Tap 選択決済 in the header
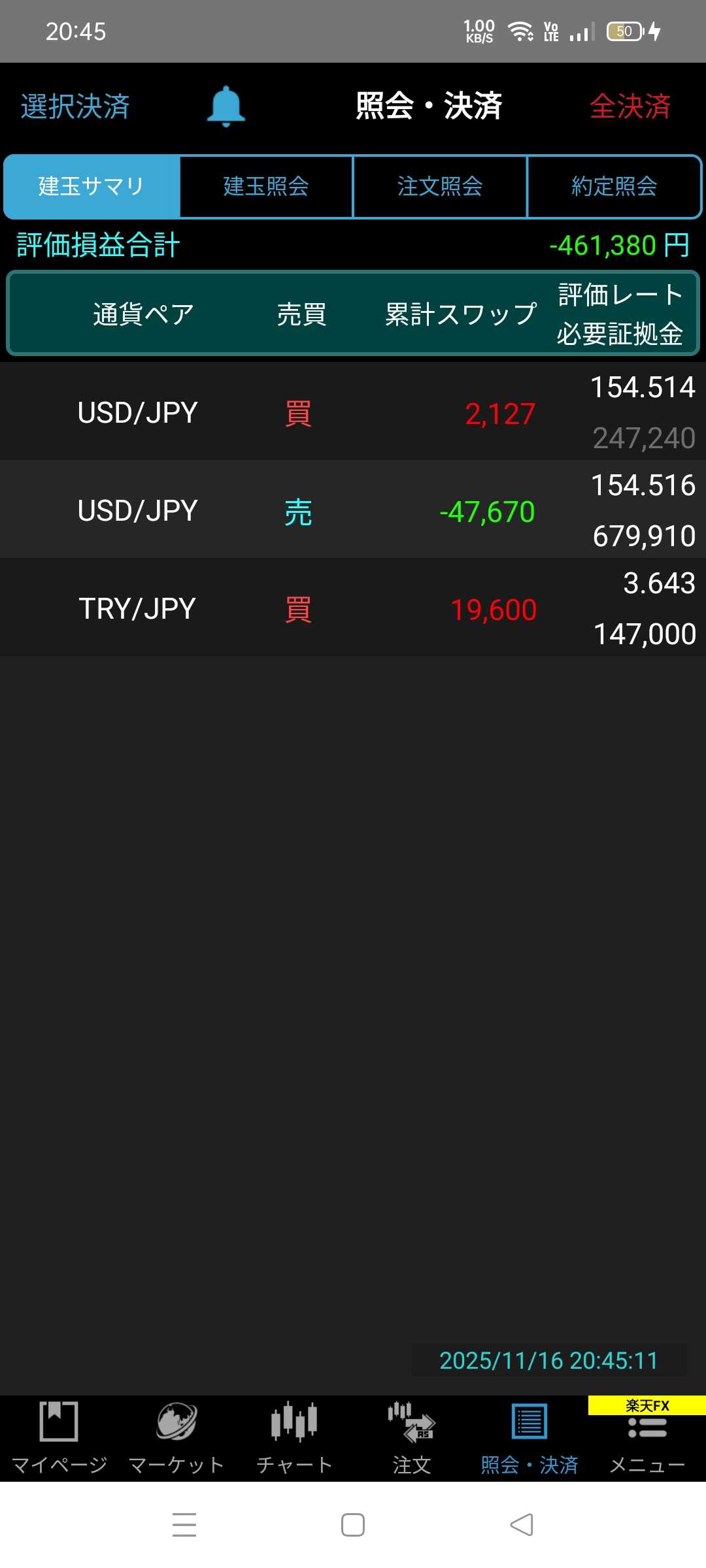706x1568 pixels. (x=75, y=106)
